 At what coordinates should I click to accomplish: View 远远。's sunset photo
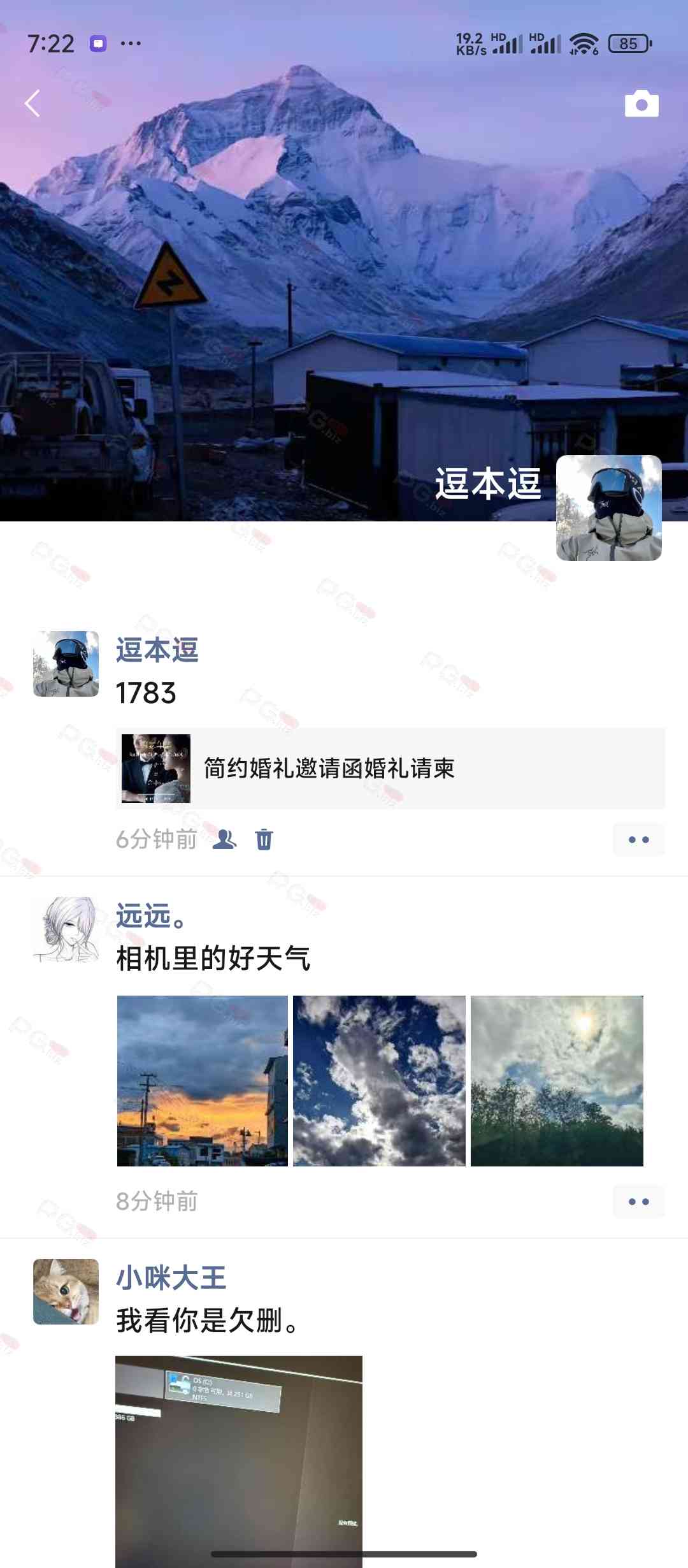pyautogui.click(x=203, y=1081)
